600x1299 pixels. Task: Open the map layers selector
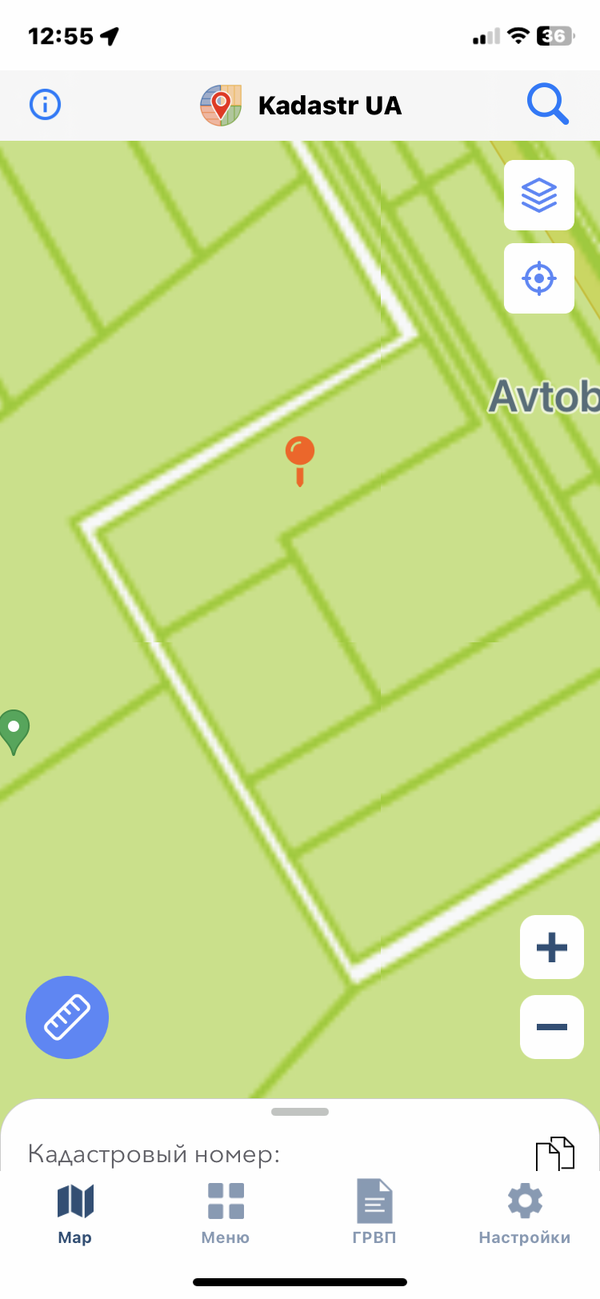click(x=539, y=195)
